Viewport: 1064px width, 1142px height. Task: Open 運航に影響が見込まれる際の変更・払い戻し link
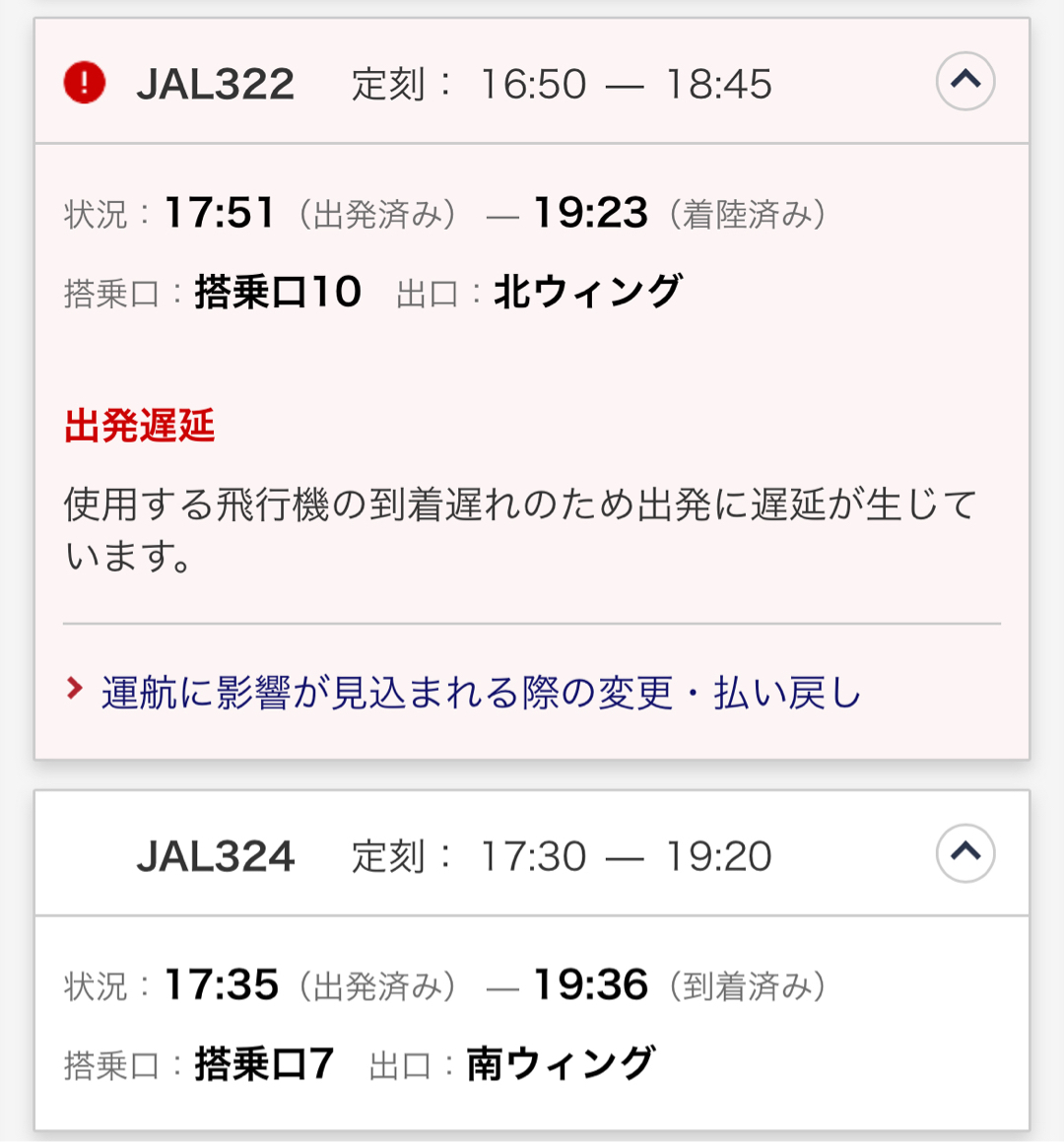[x=480, y=693]
